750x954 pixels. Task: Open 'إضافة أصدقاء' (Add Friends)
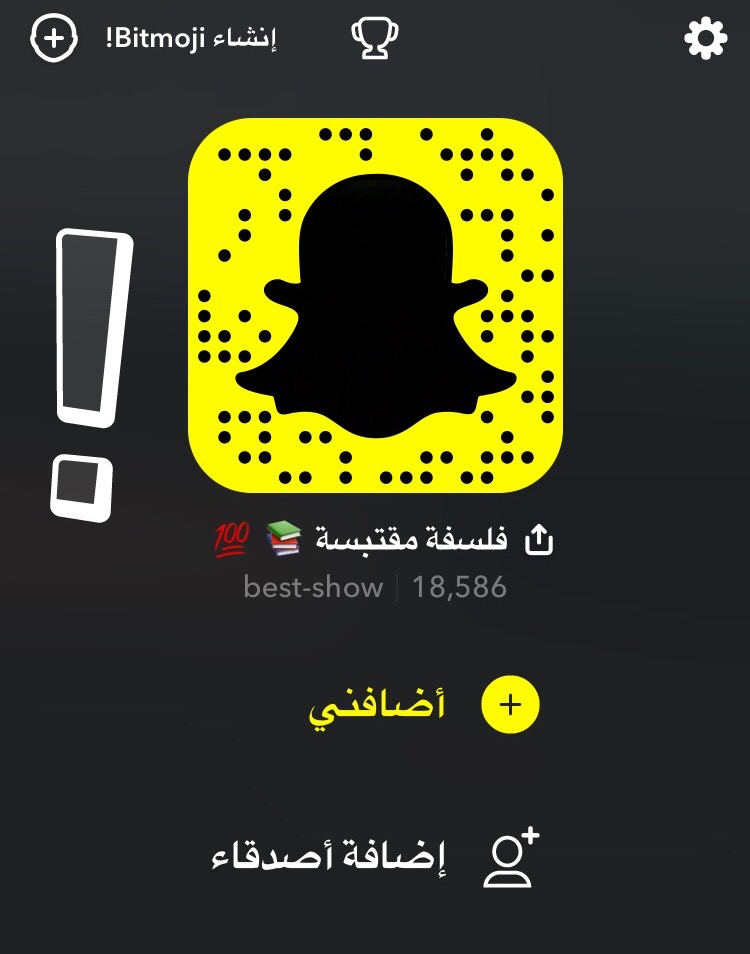(375, 857)
